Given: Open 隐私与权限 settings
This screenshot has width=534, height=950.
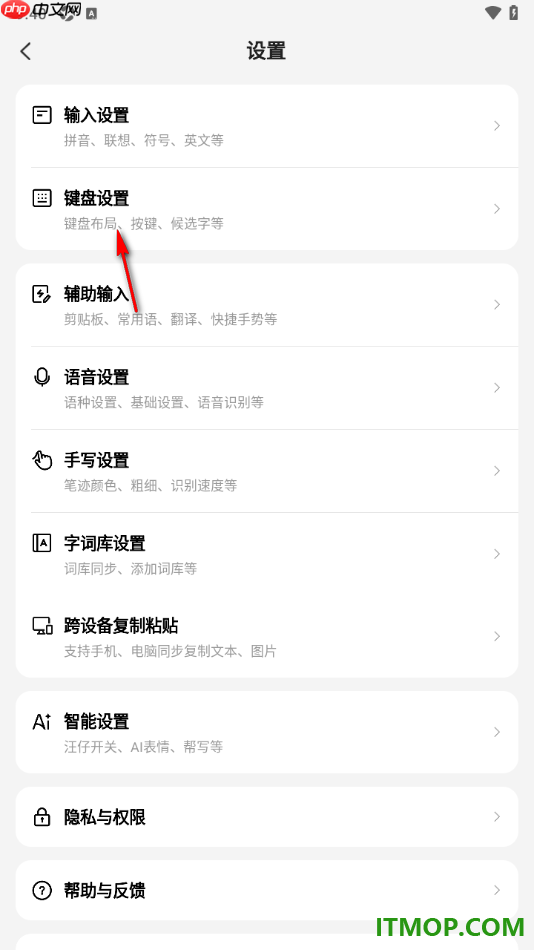Looking at the screenshot, I should 267,817.
